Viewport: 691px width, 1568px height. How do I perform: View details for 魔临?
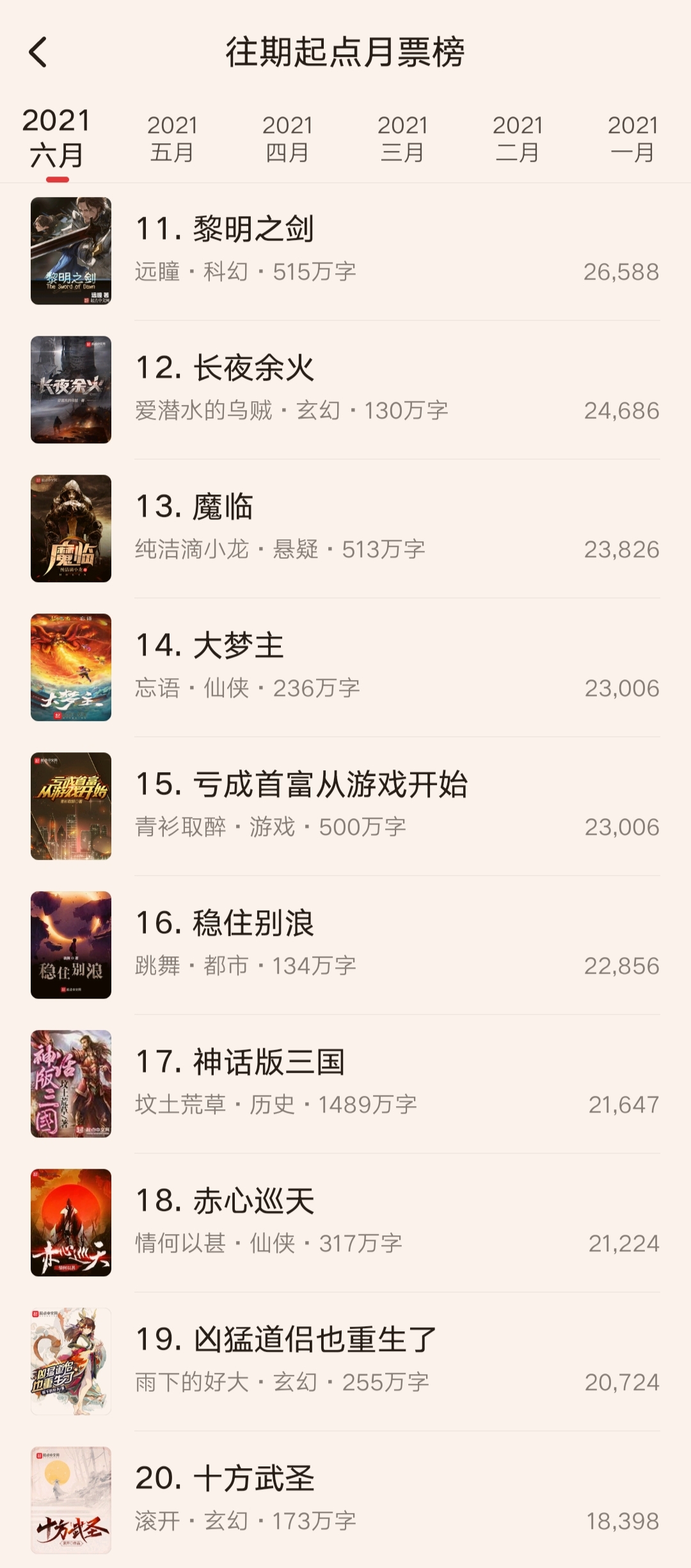345,528
